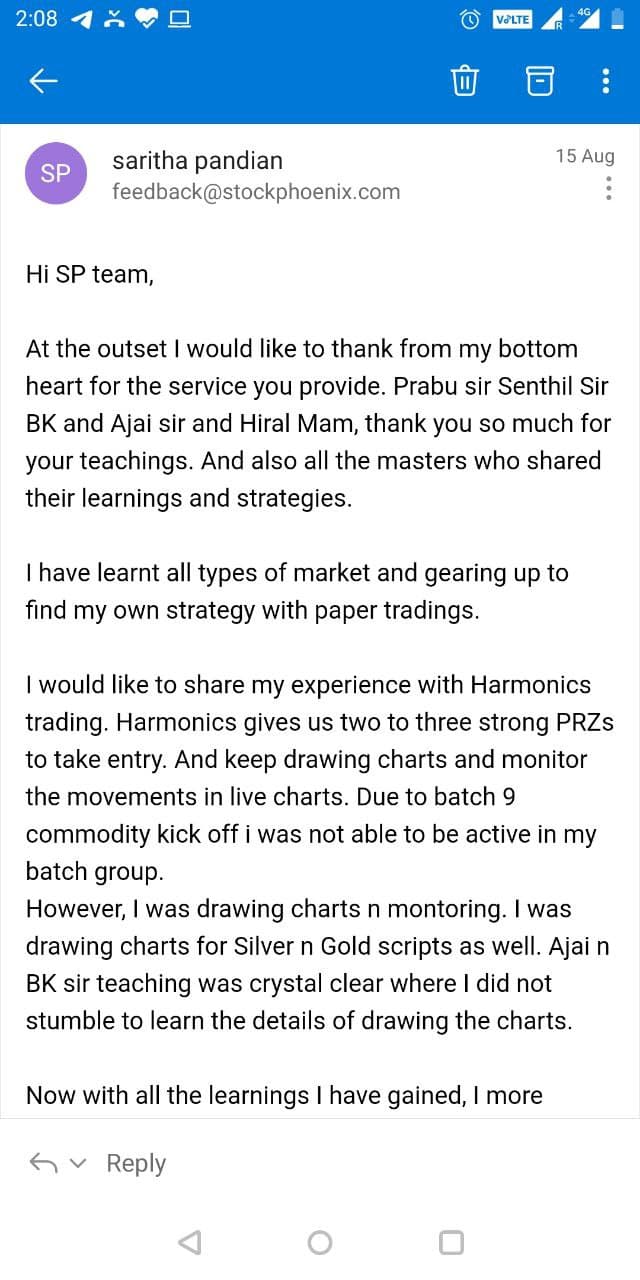The image size is (640, 1280).
Task: Open the message options under 15 Aug
Action: coord(609,188)
